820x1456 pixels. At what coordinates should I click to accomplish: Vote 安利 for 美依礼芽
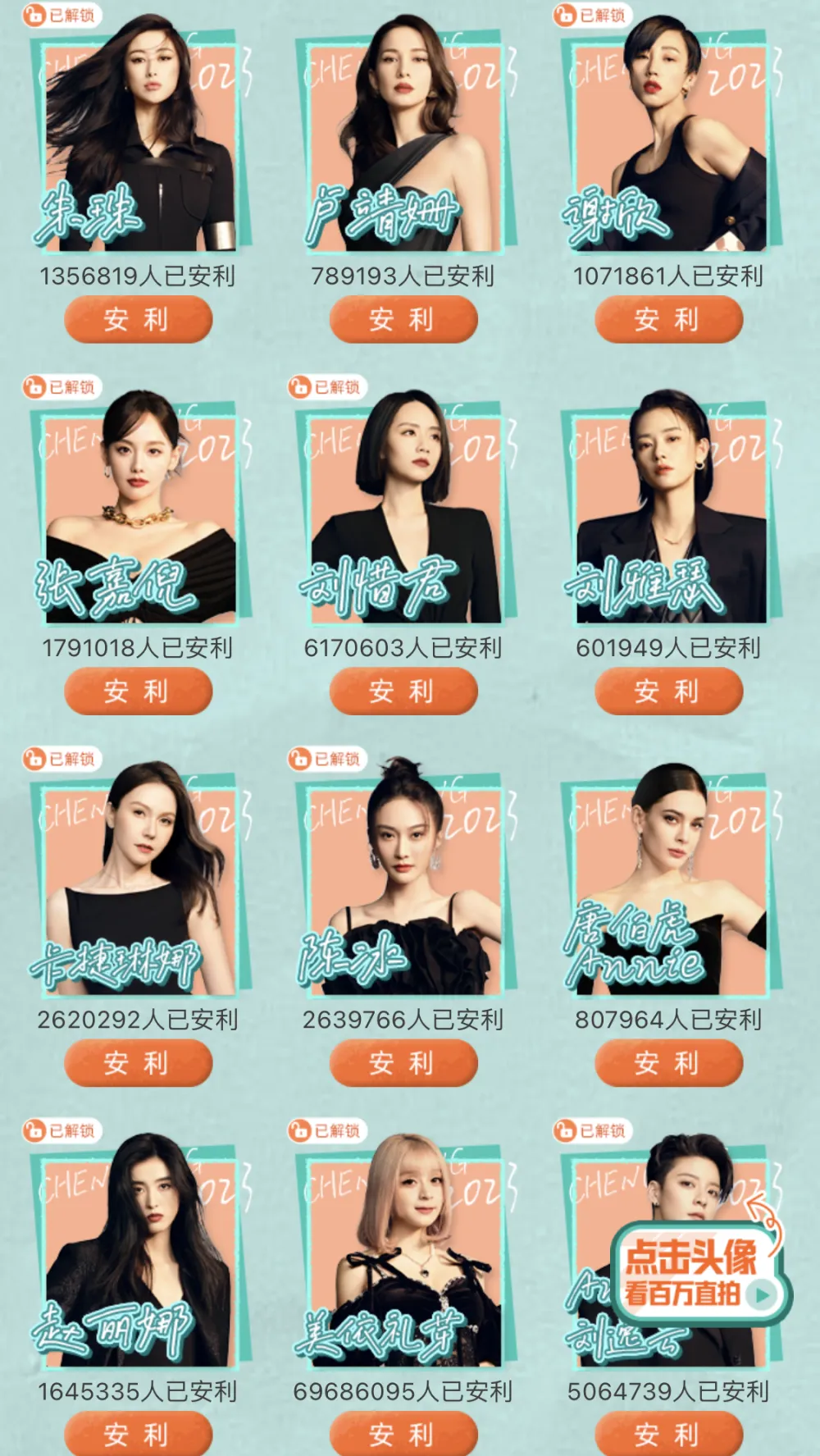403,1434
